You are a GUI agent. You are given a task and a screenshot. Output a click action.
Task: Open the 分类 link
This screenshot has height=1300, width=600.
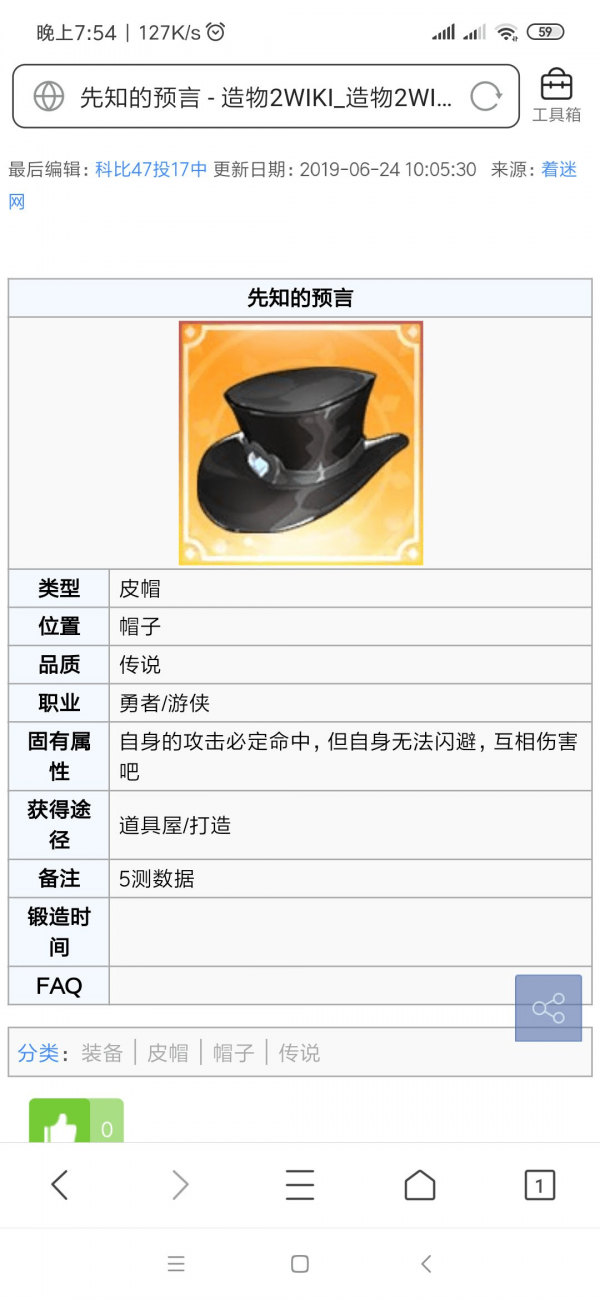38,1052
